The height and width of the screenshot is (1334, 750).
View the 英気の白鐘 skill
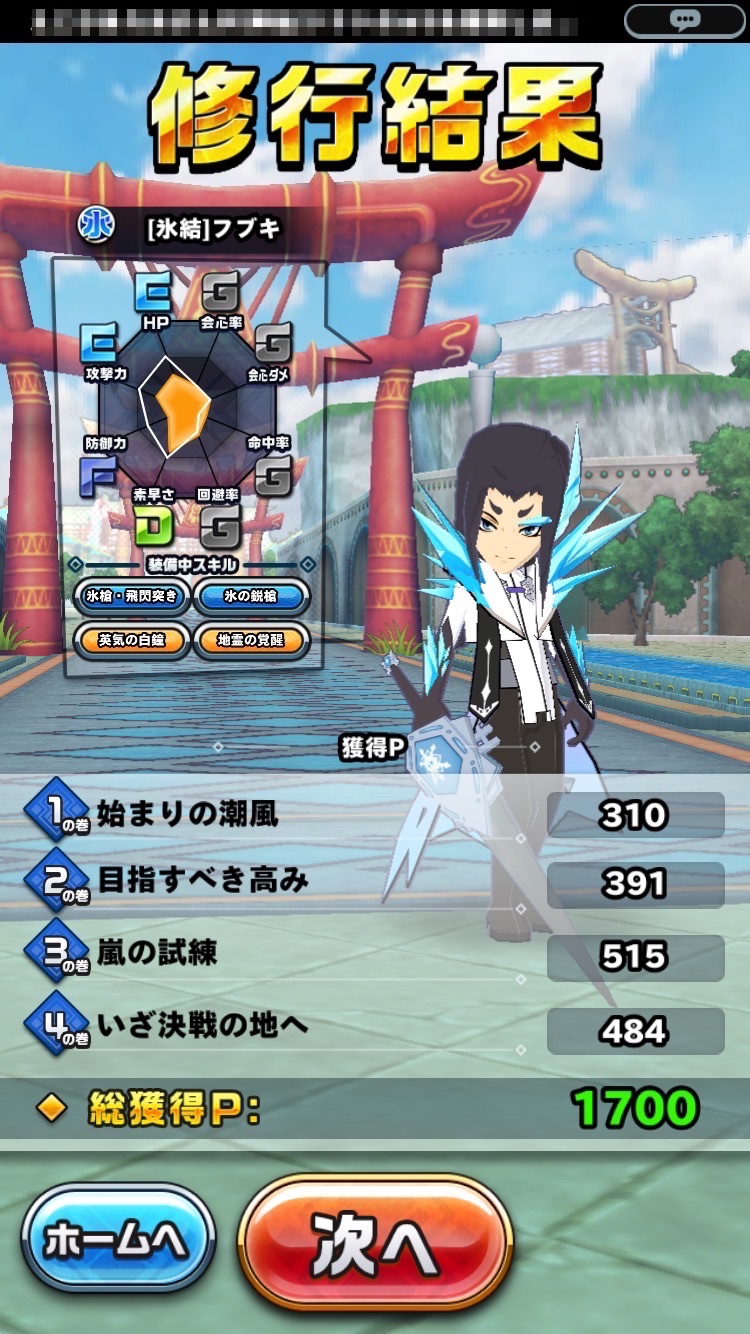coord(132,641)
